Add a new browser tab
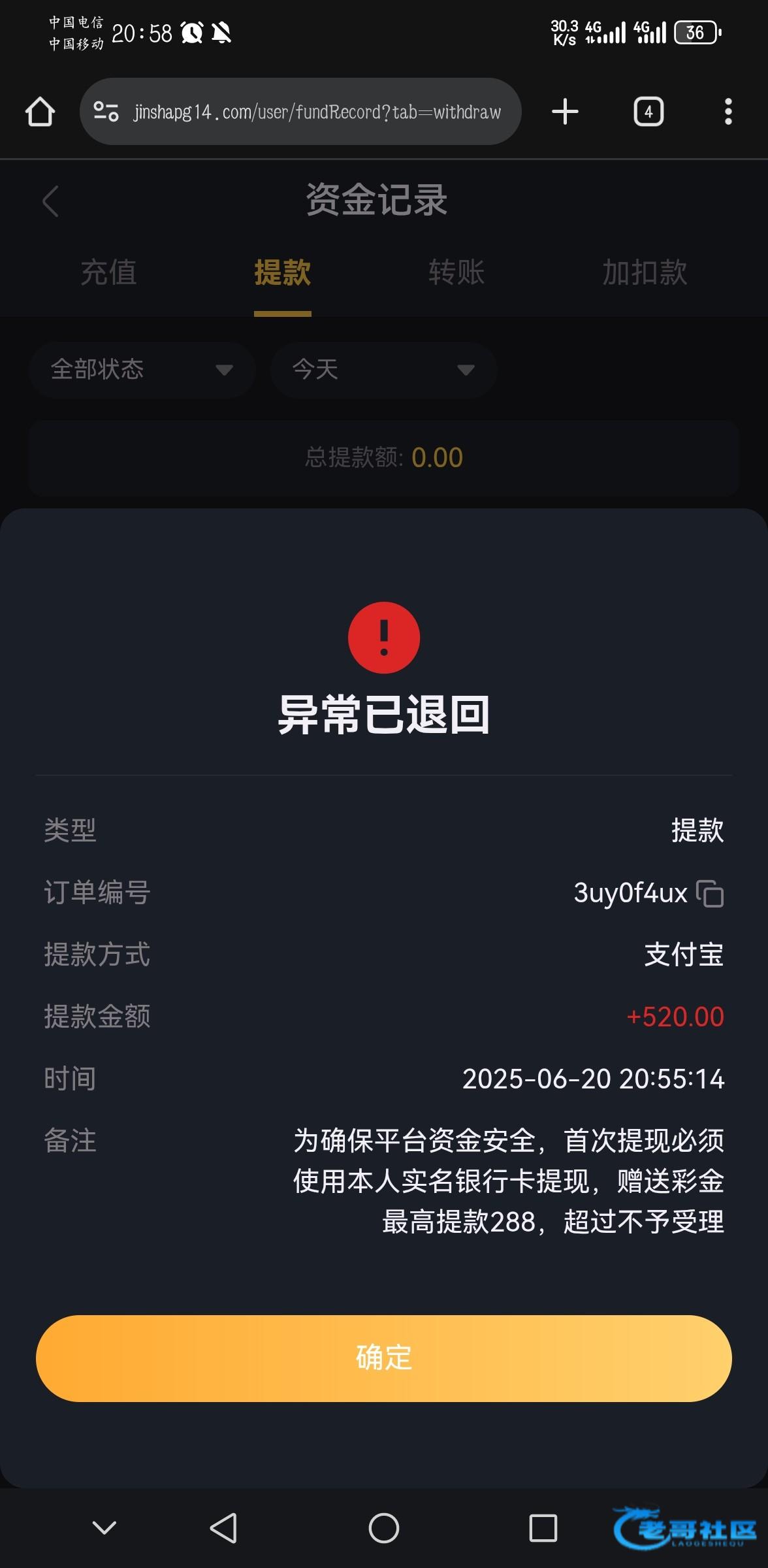This screenshot has width=768, height=1568. pos(565,112)
